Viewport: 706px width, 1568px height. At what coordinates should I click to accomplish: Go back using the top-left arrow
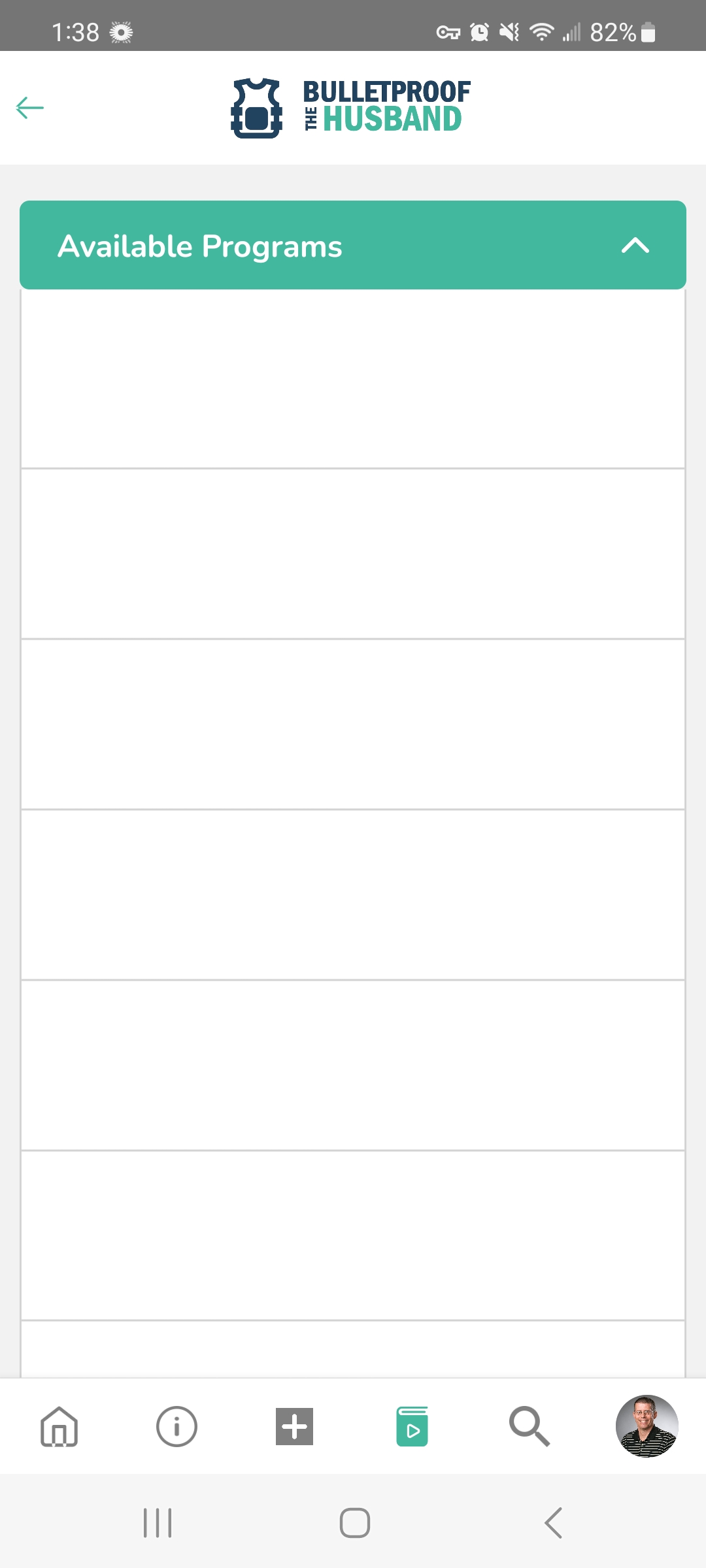click(30, 108)
